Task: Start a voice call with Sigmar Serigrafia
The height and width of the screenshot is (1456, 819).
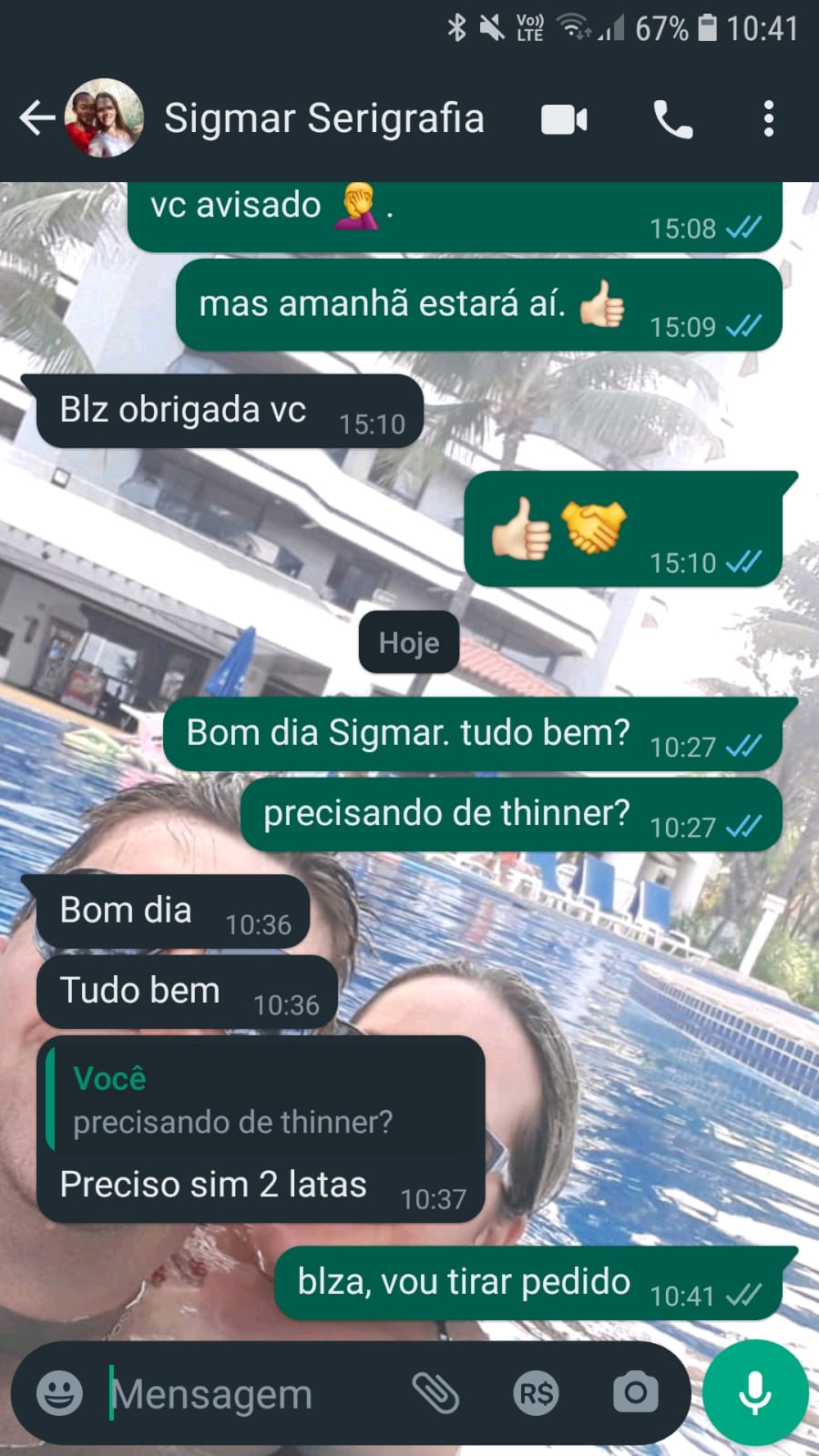Action: 673,119
